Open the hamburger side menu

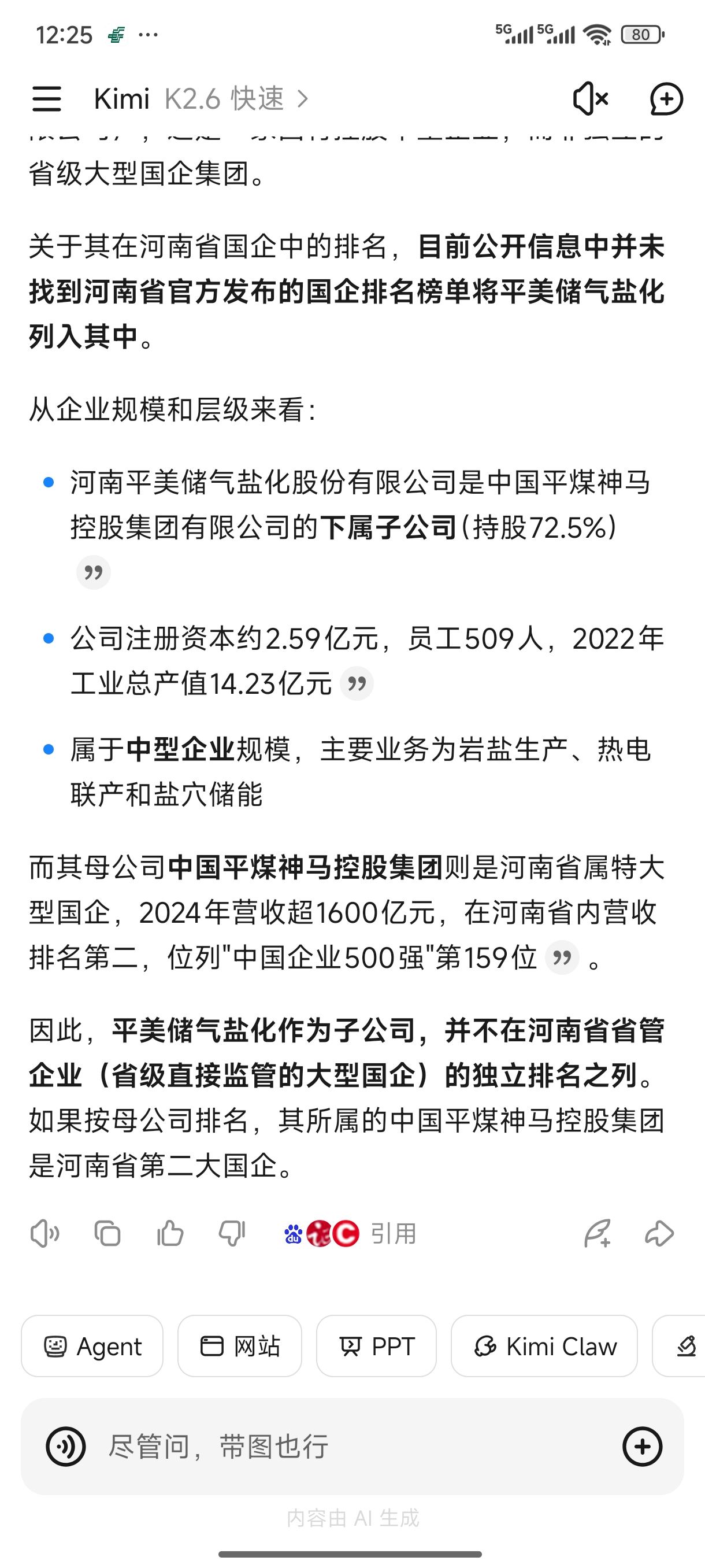46,99
